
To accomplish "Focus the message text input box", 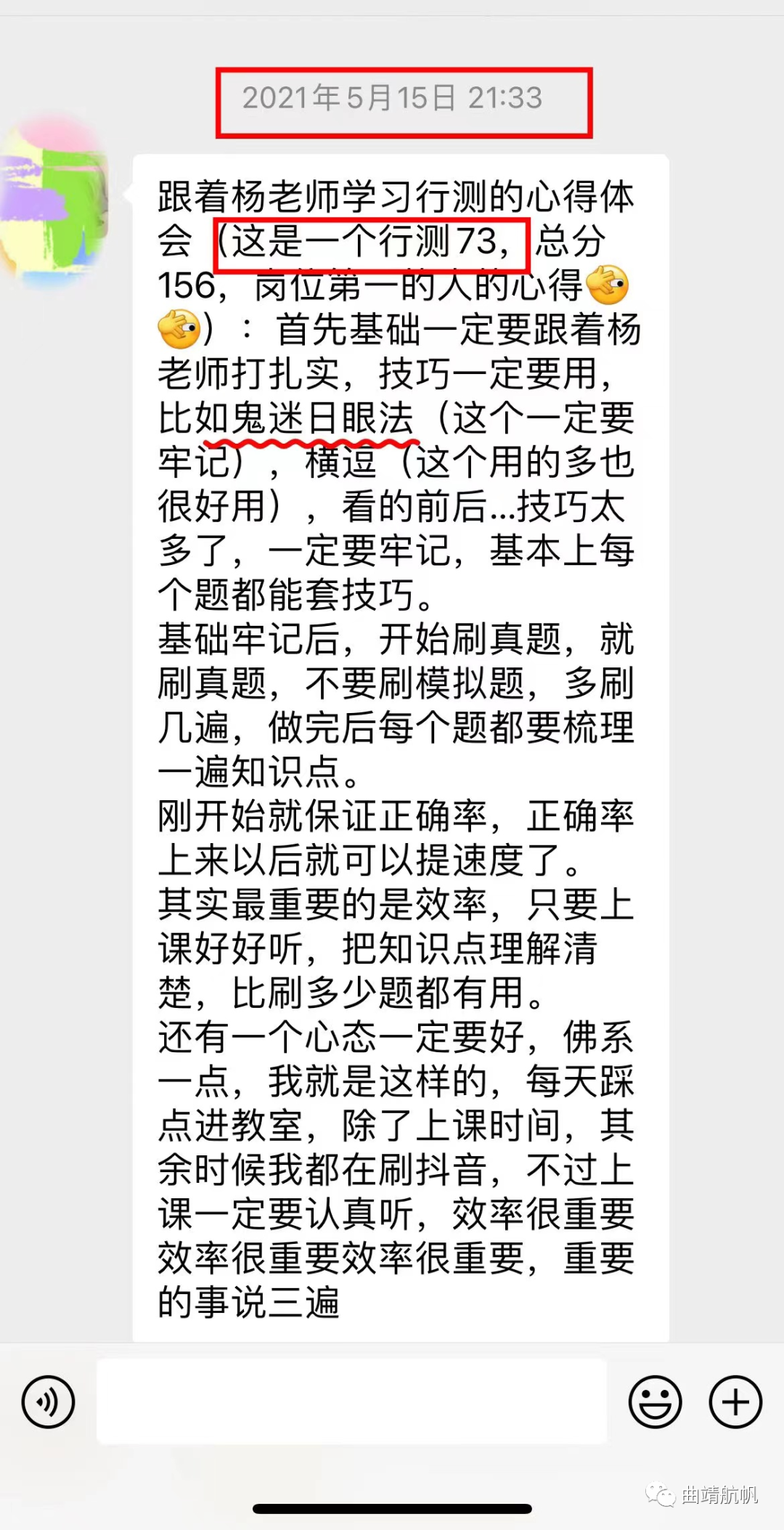I will click(351, 1401).
